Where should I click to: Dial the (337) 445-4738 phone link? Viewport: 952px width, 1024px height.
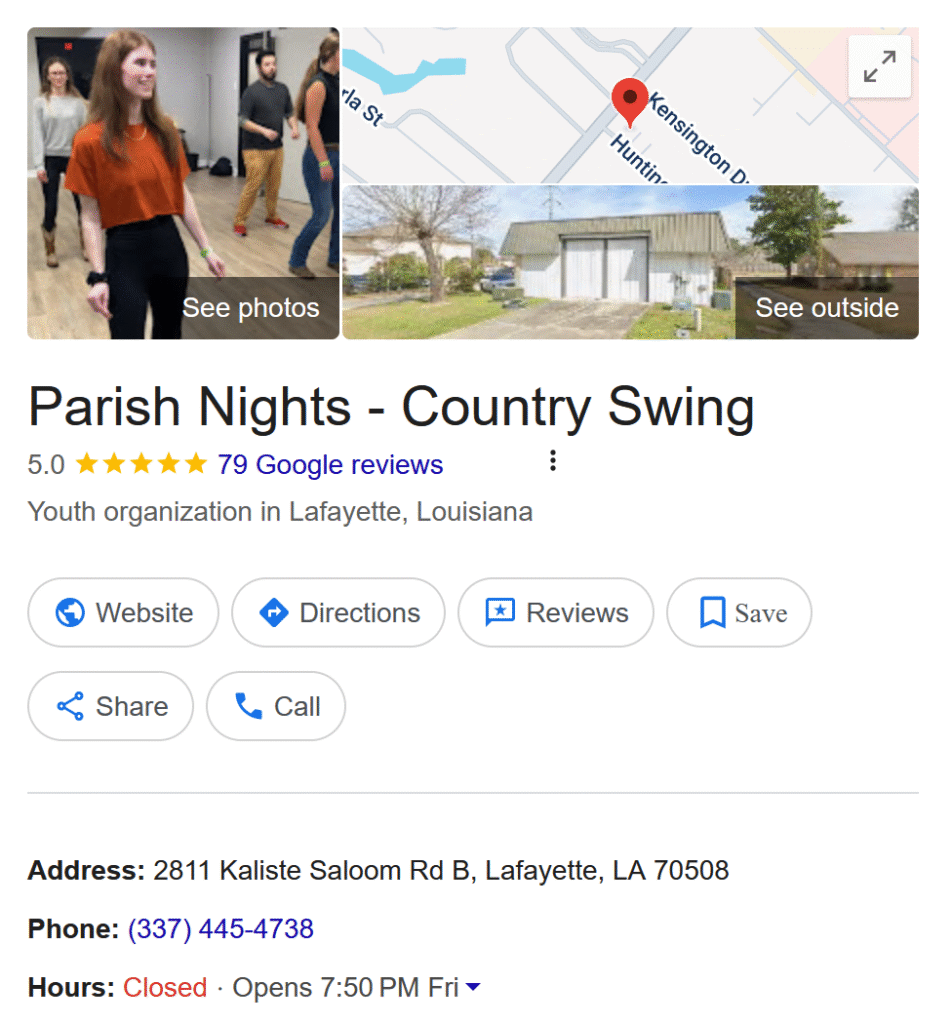tap(221, 929)
